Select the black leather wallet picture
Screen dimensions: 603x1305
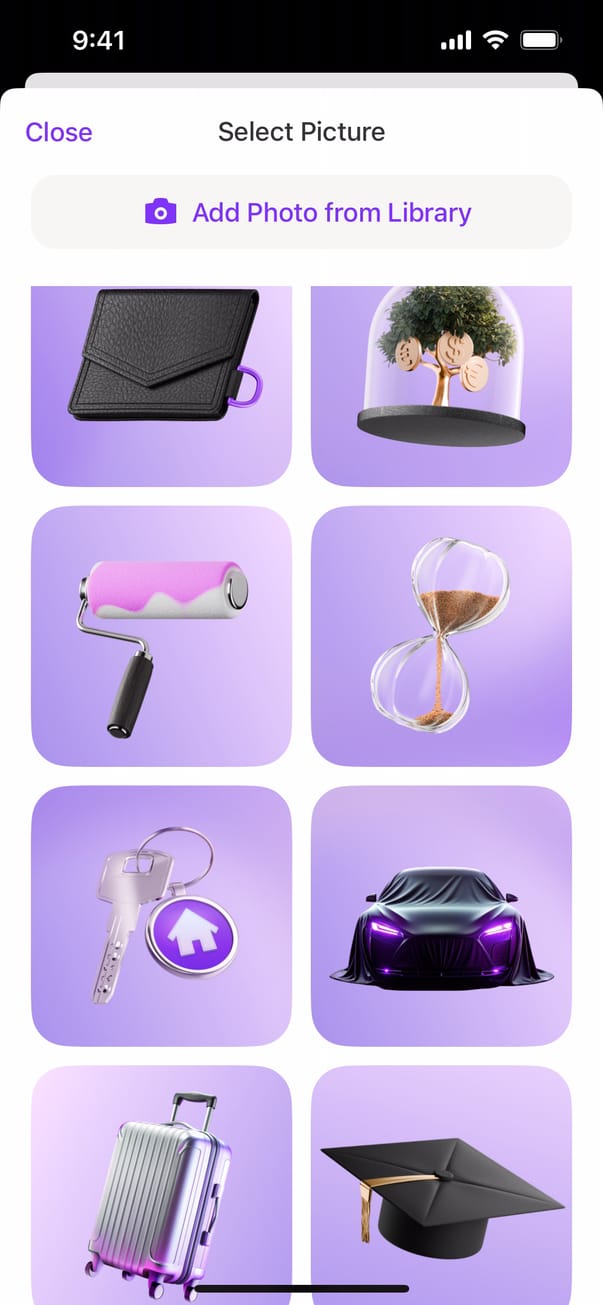161,385
